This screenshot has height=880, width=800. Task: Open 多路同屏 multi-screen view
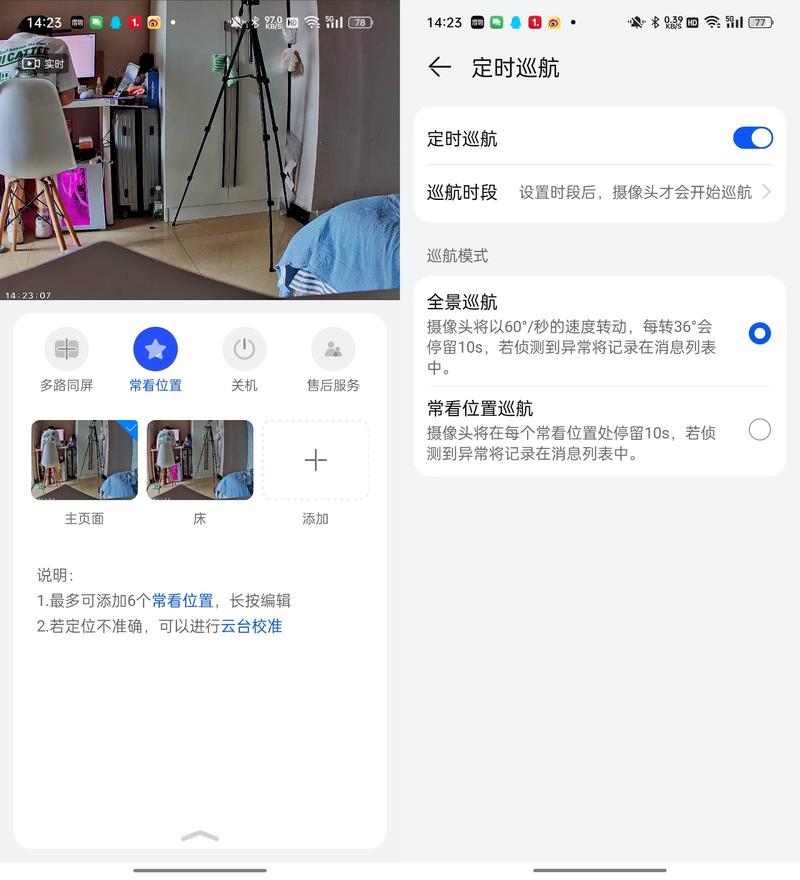(66, 350)
